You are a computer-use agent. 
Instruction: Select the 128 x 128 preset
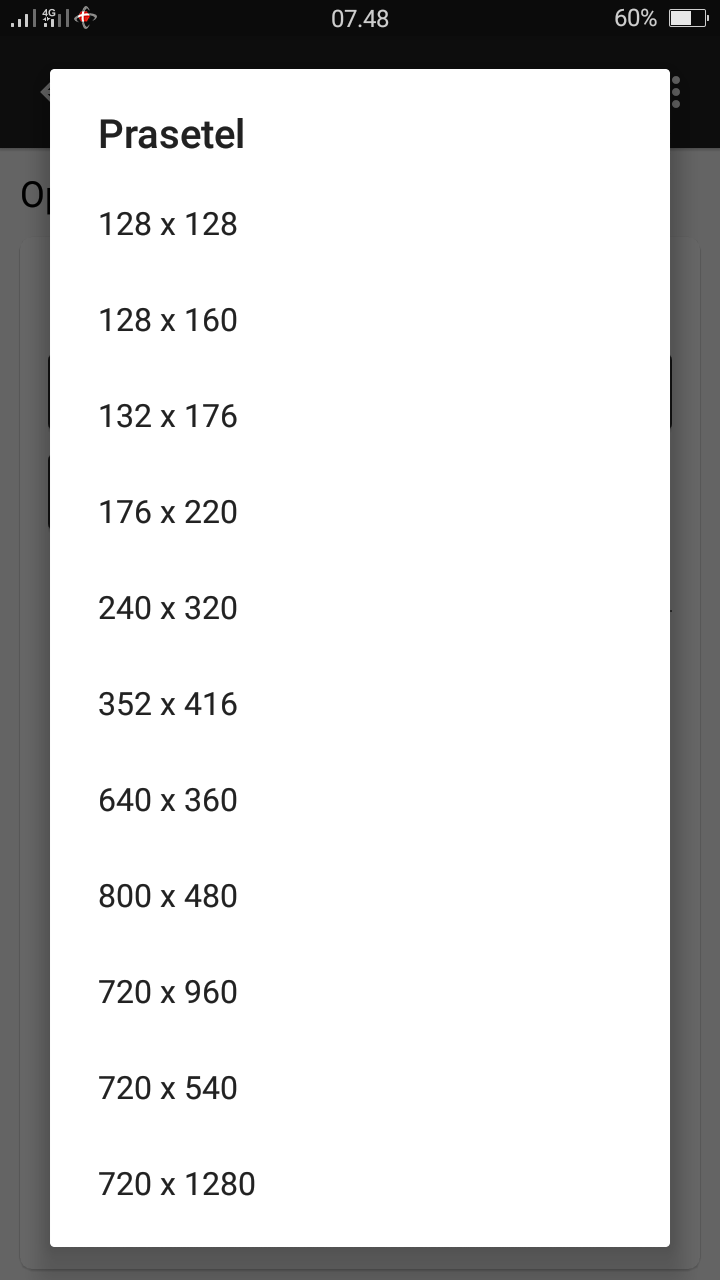tap(168, 224)
